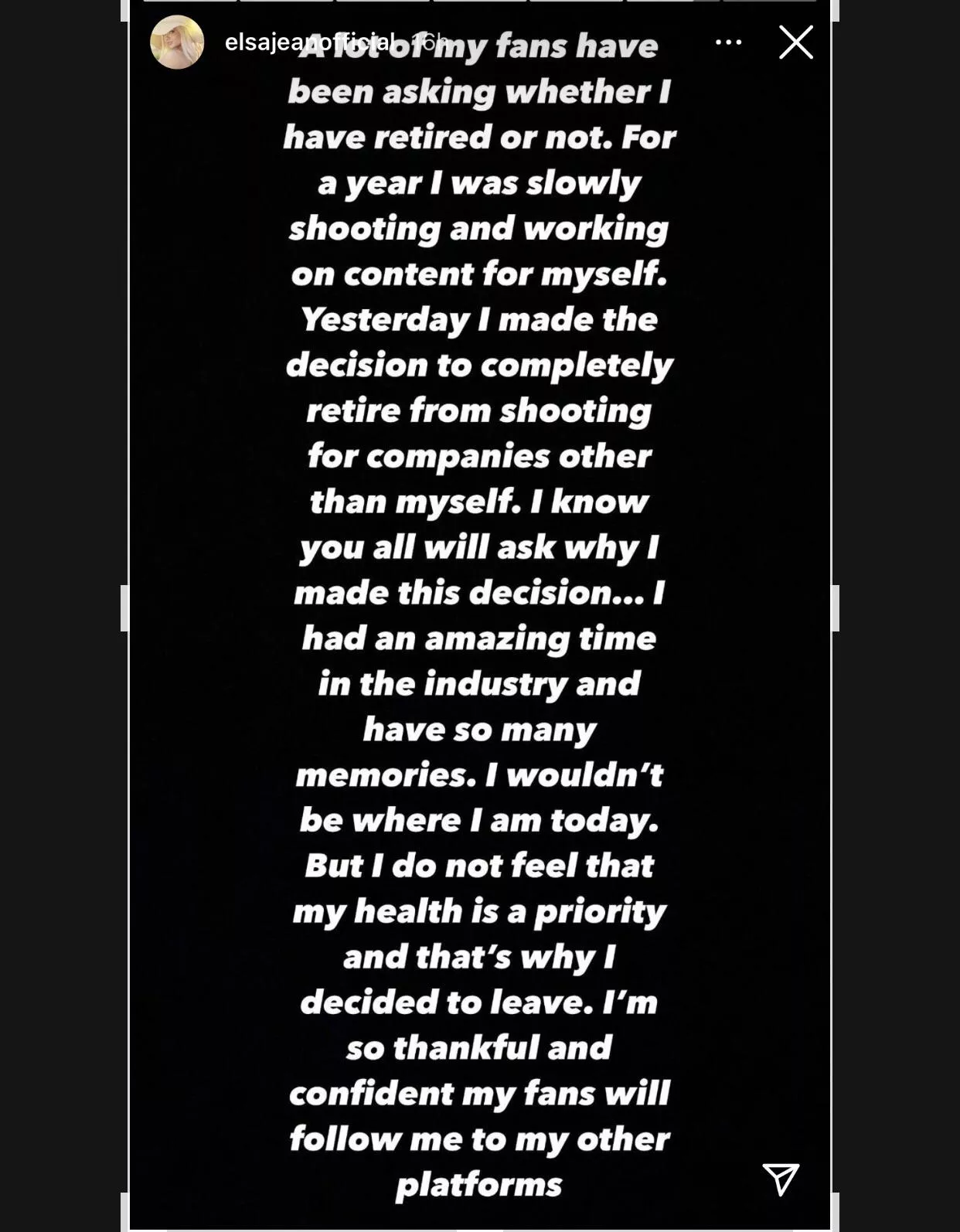Tap the elsajeanofficial username

click(309, 42)
